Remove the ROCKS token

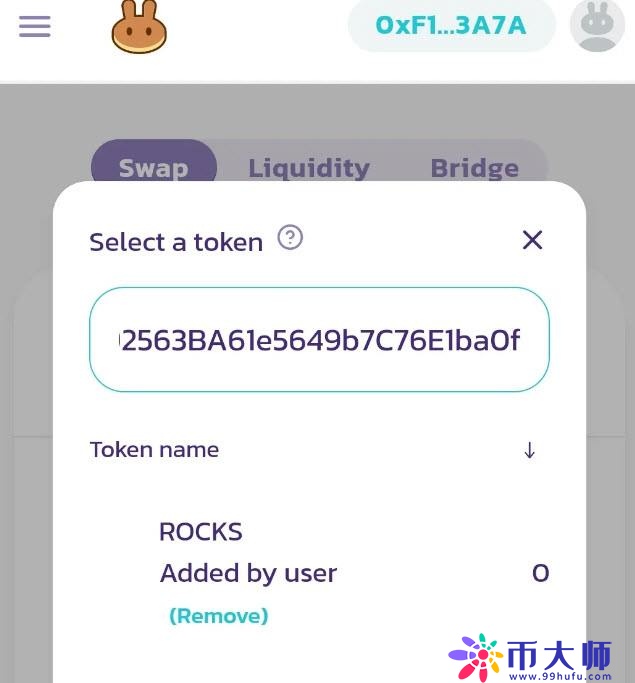click(x=218, y=616)
